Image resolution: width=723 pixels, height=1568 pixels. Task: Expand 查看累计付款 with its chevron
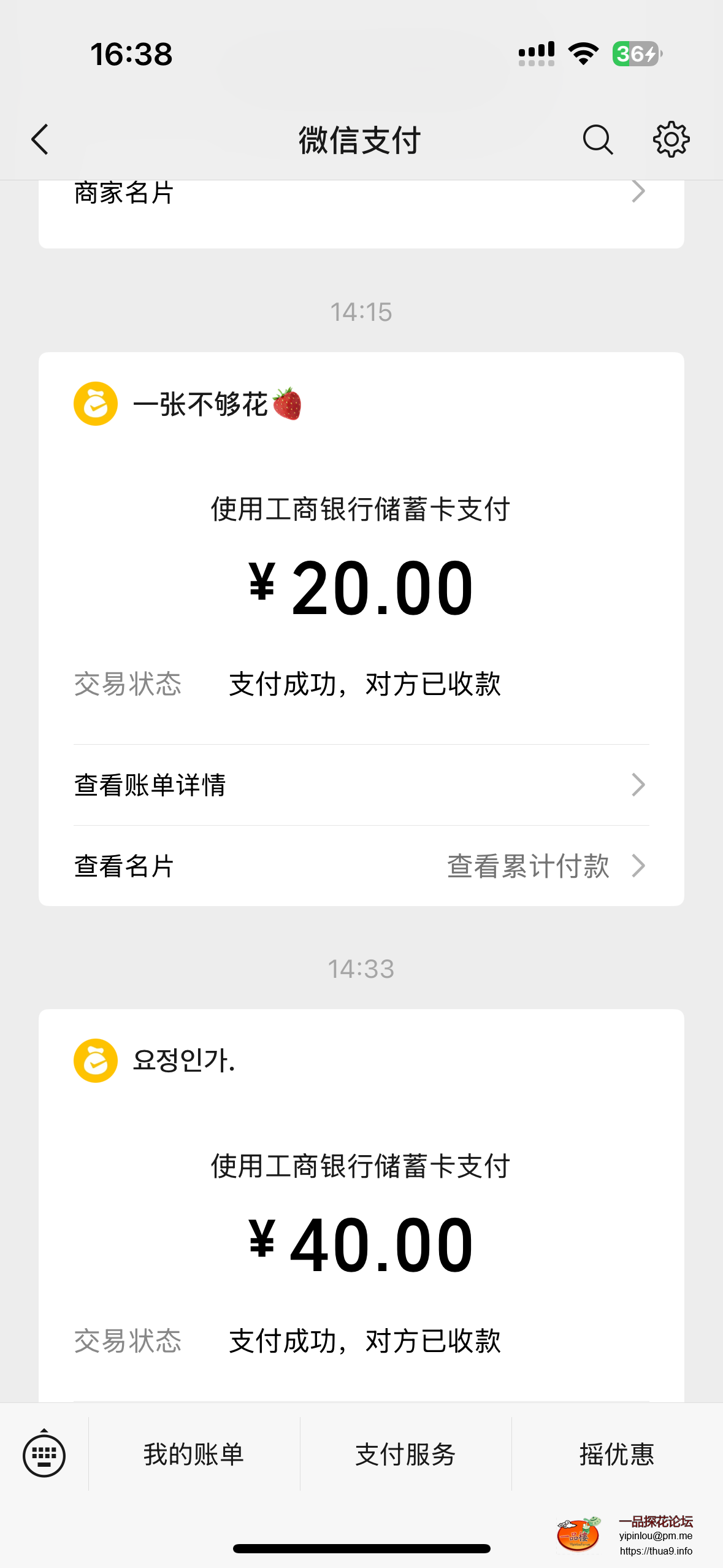tap(640, 867)
